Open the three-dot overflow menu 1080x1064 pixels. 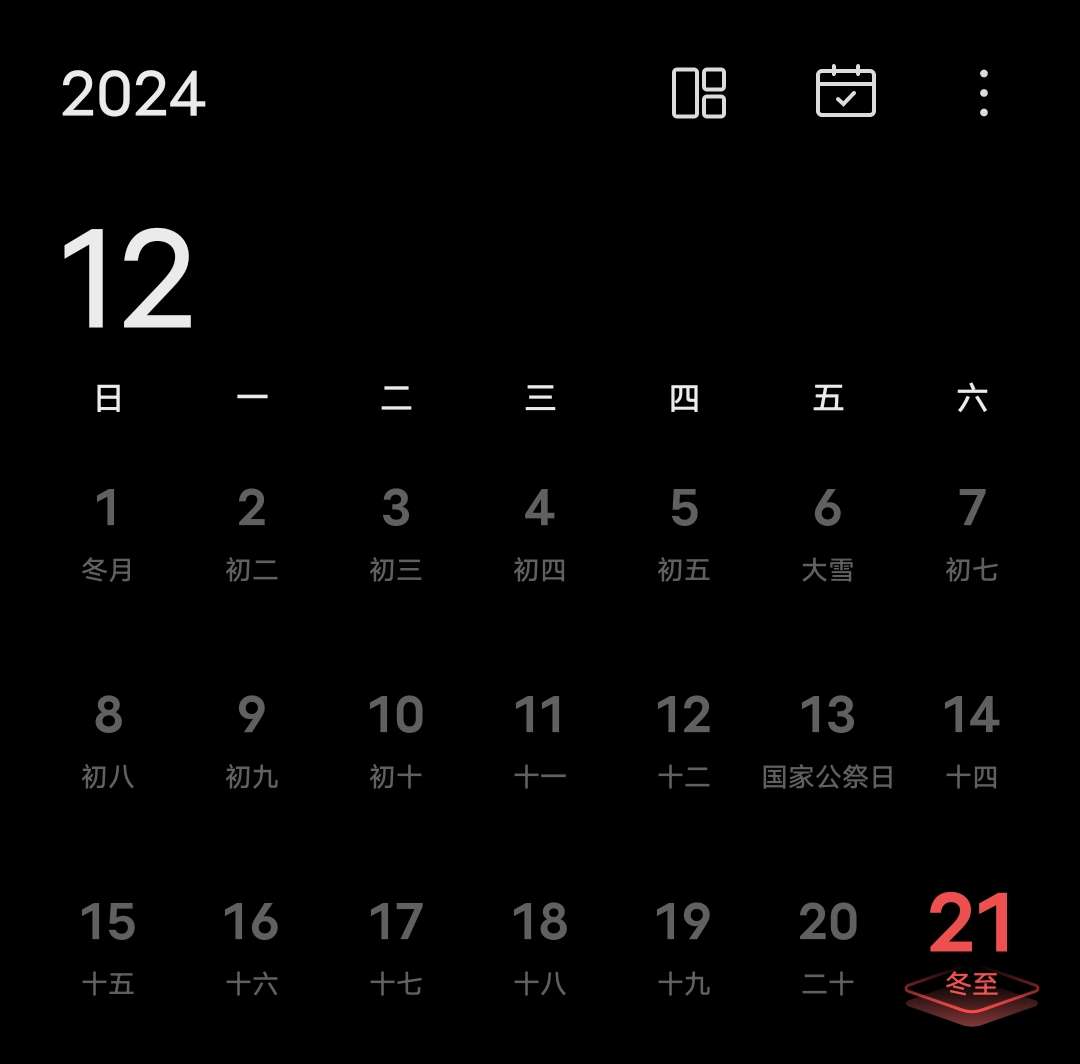[984, 93]
